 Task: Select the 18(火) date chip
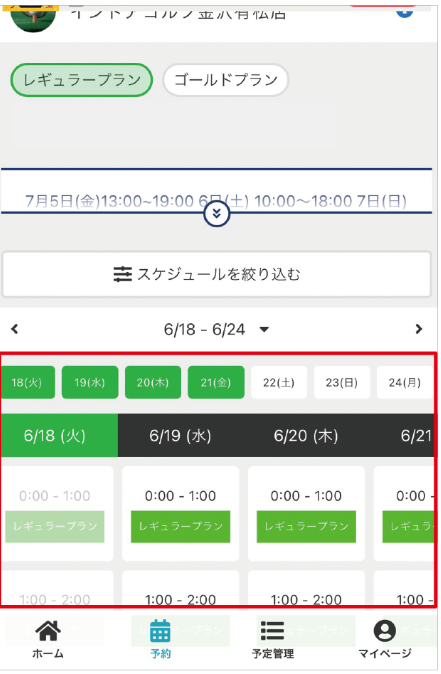pos(27,383)
